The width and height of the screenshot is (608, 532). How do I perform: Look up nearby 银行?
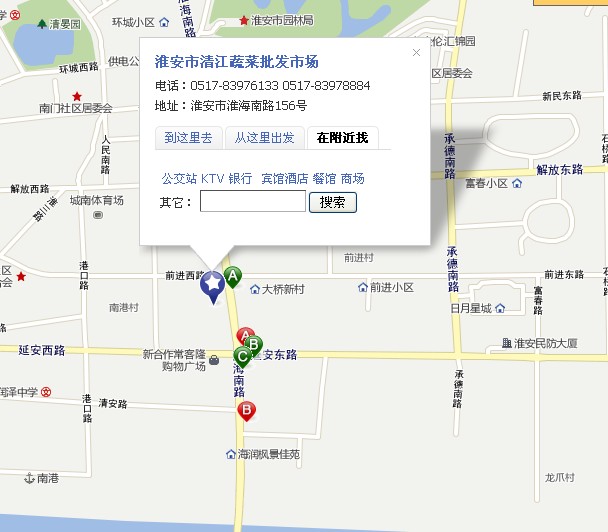(240, 178)
